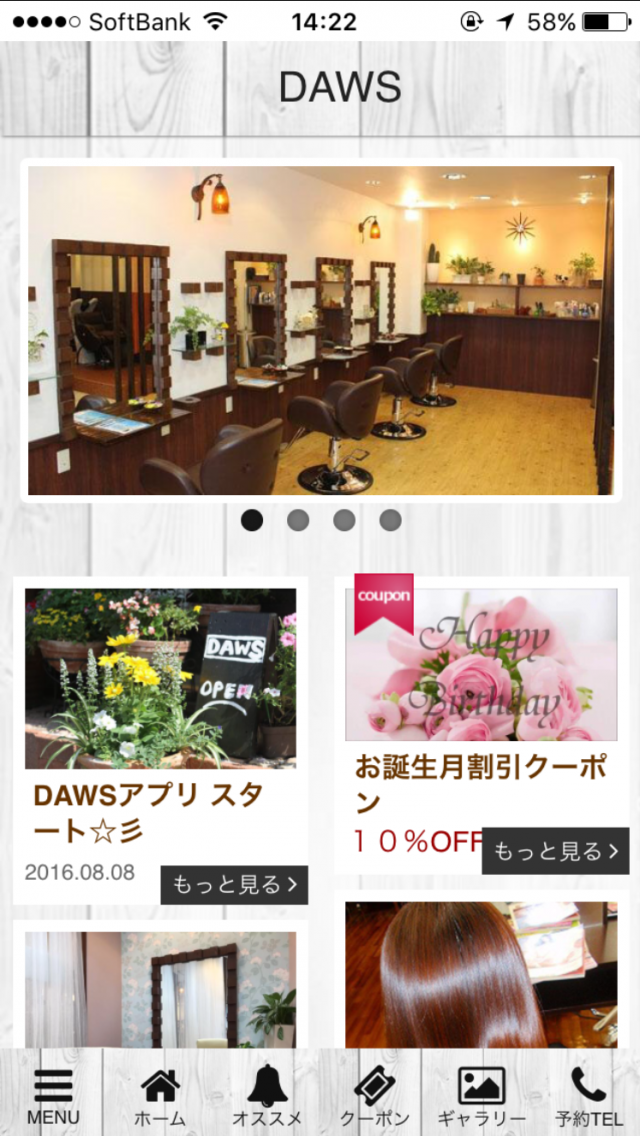The width and height of the screenshot is (640, 1136).
Task: Select the second carousel page dot
Action: 298,520
